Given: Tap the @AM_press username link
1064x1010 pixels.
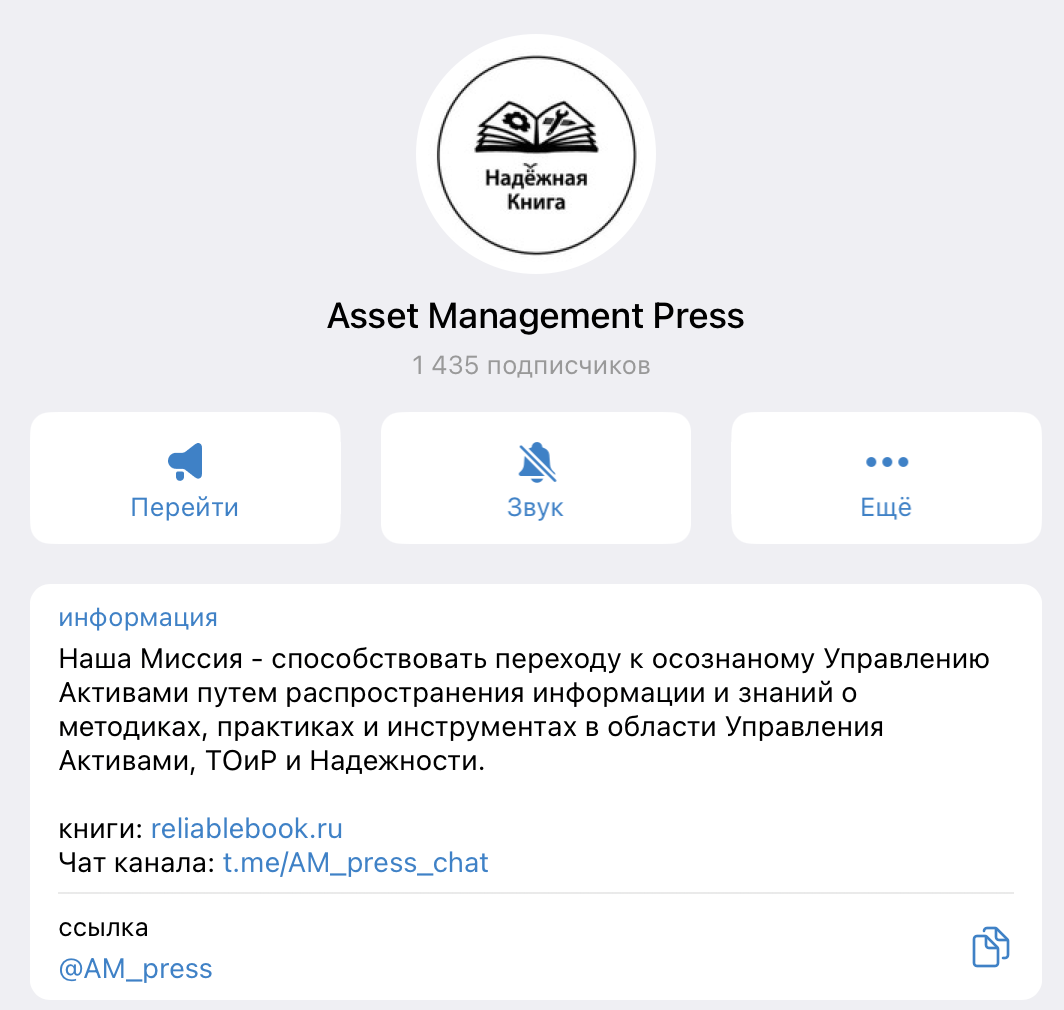Looking at the screenshot, I should point(136,968).
